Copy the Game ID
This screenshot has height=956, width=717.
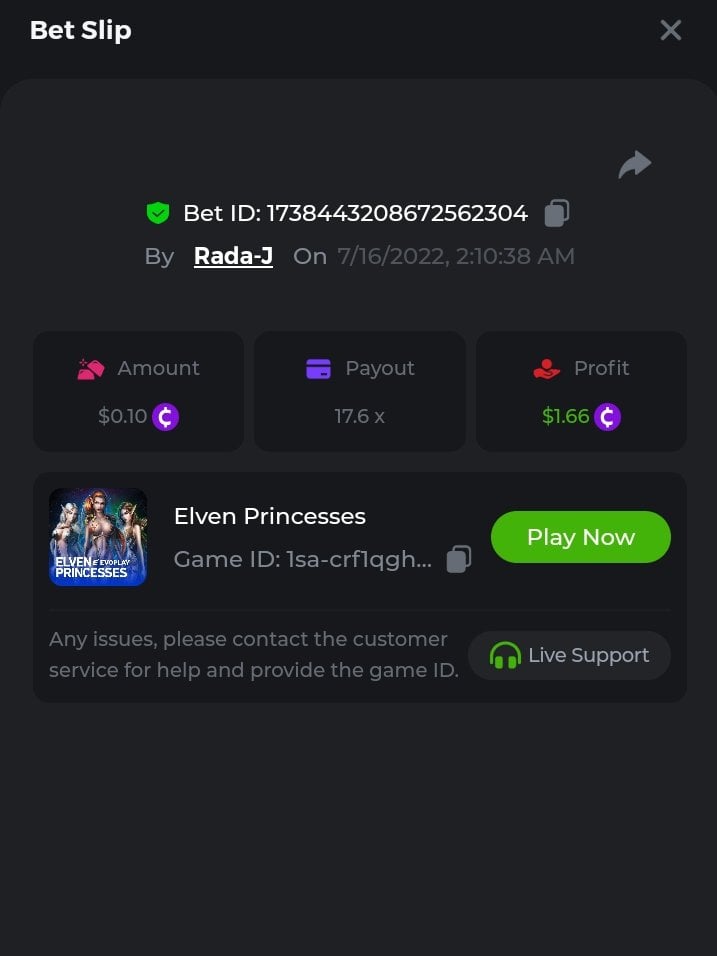click(459, 559)
